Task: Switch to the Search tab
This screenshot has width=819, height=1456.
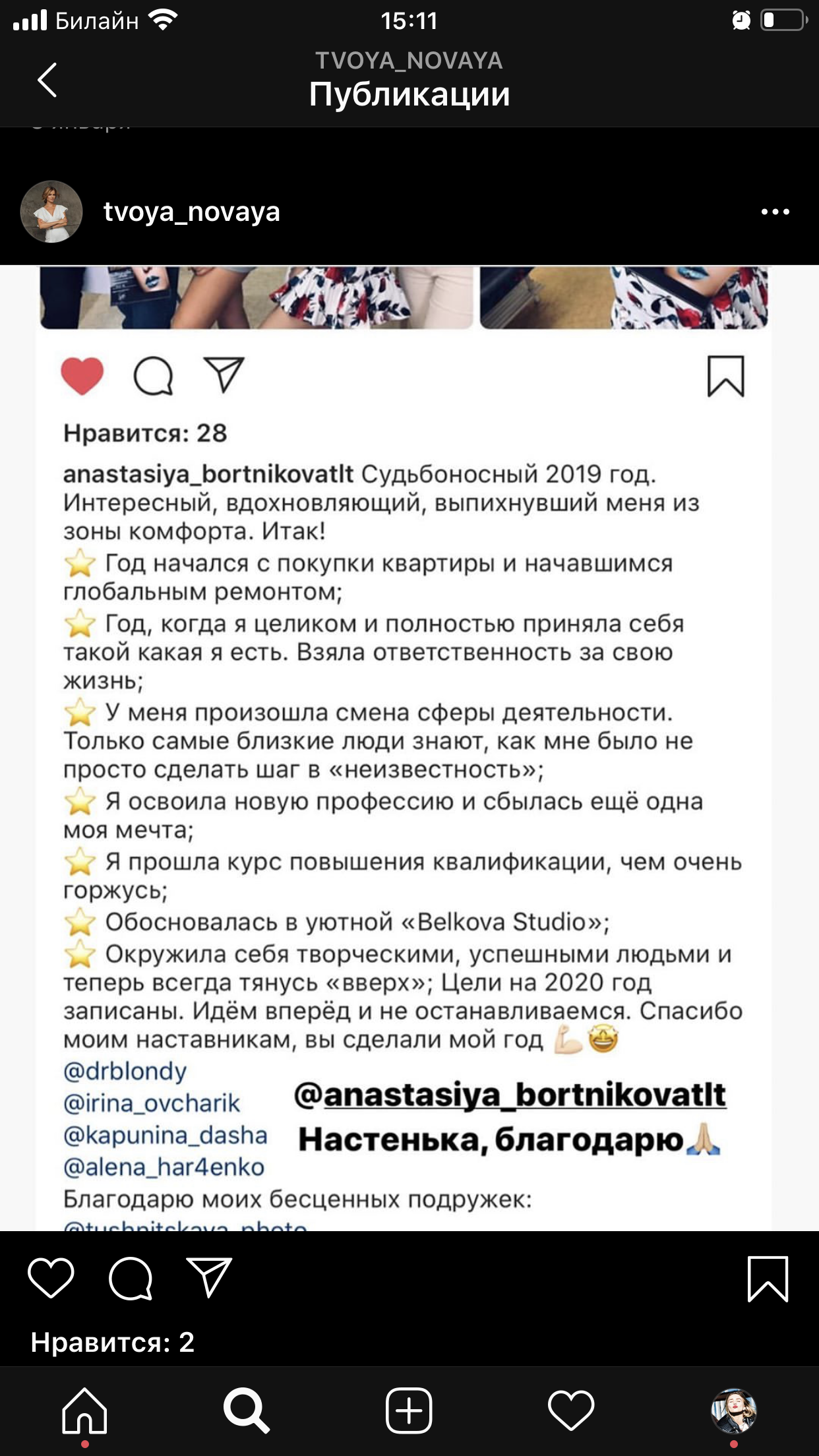Action: [247, 1411]
